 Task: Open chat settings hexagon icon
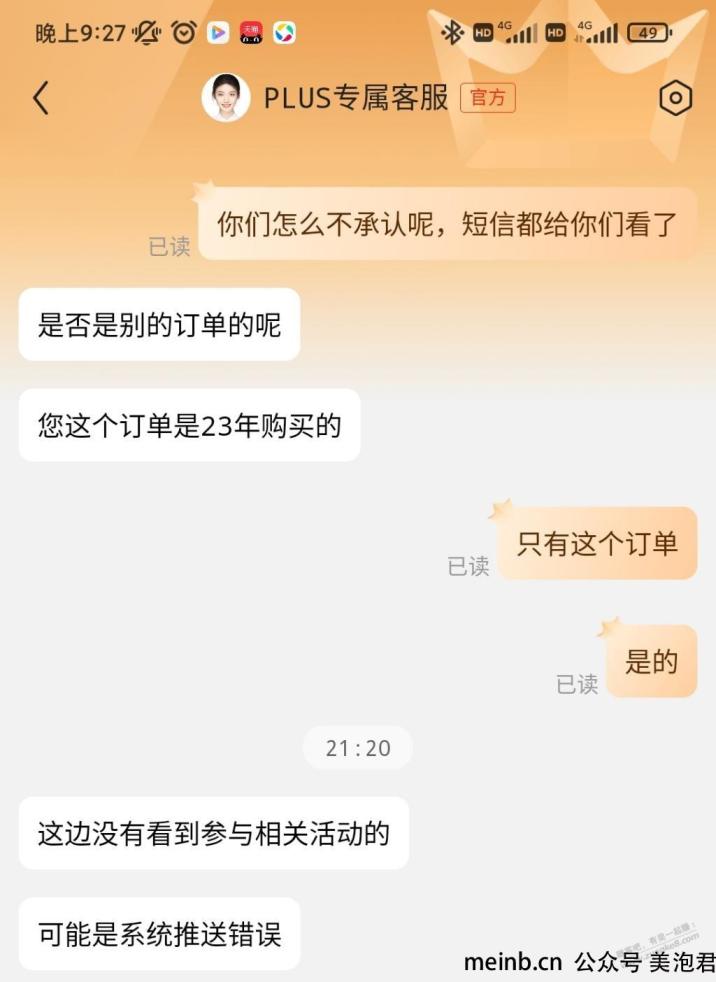point(675,98)
